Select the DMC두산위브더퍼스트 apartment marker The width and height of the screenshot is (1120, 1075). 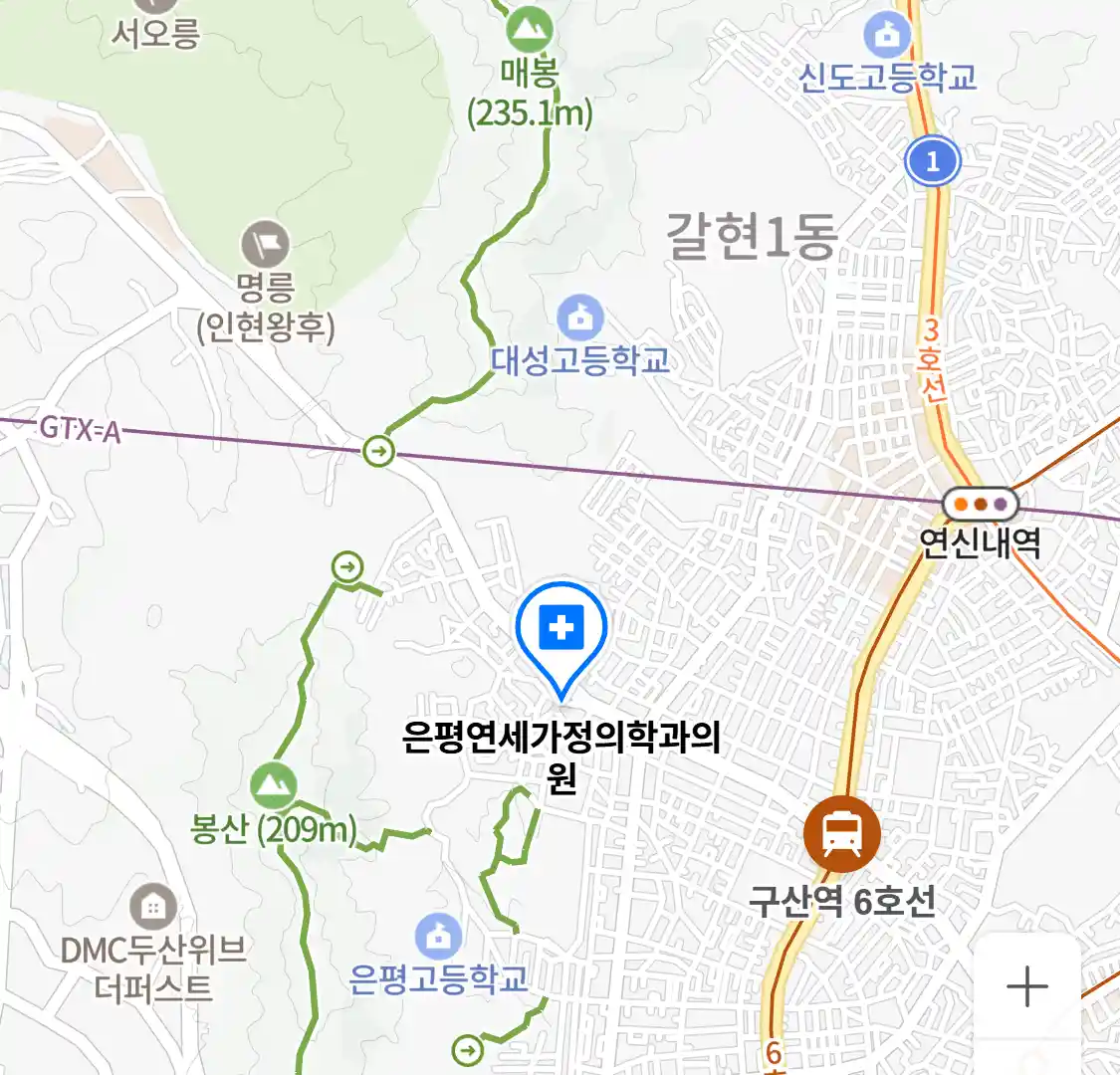tap(153, 907)
